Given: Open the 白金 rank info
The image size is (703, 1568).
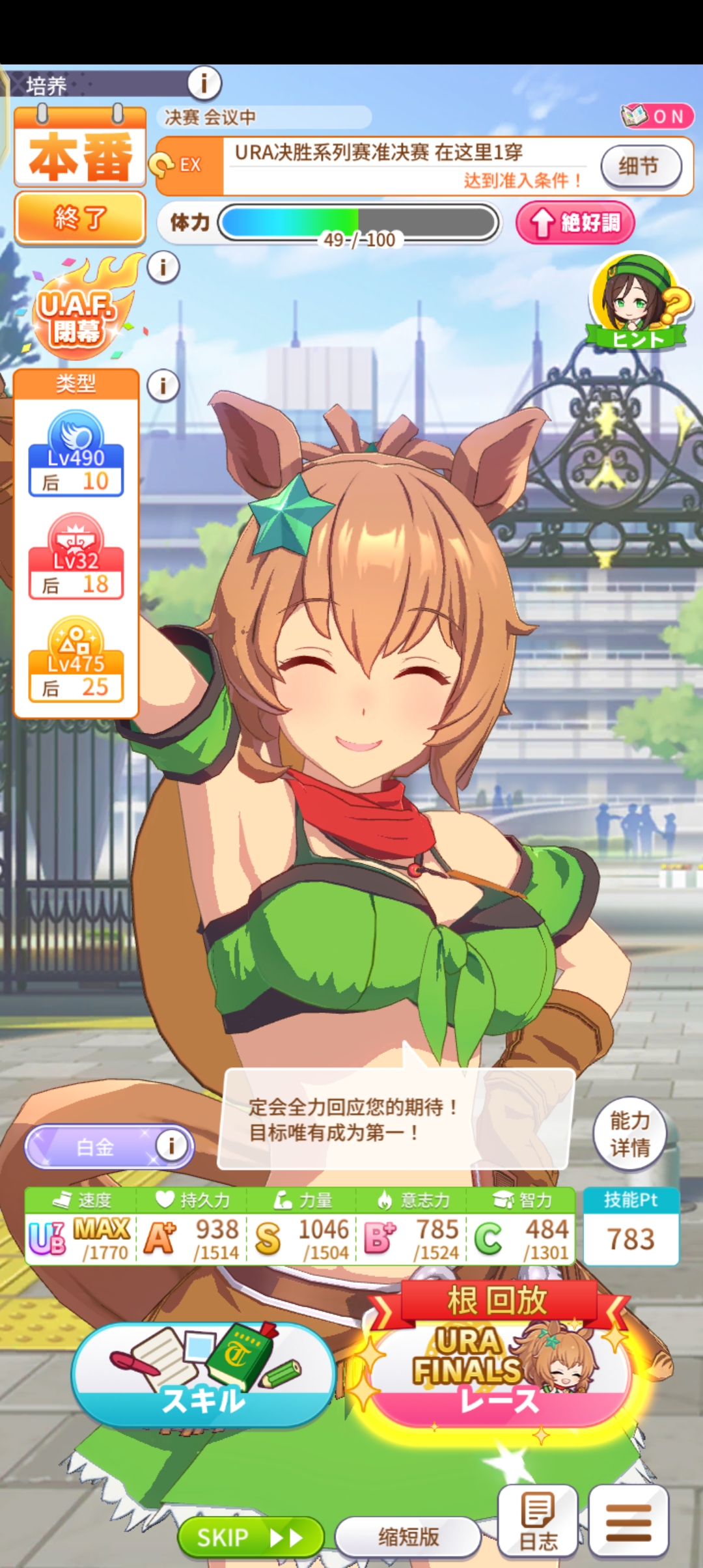Looking at the screenshot, I should coord(171,1146).
